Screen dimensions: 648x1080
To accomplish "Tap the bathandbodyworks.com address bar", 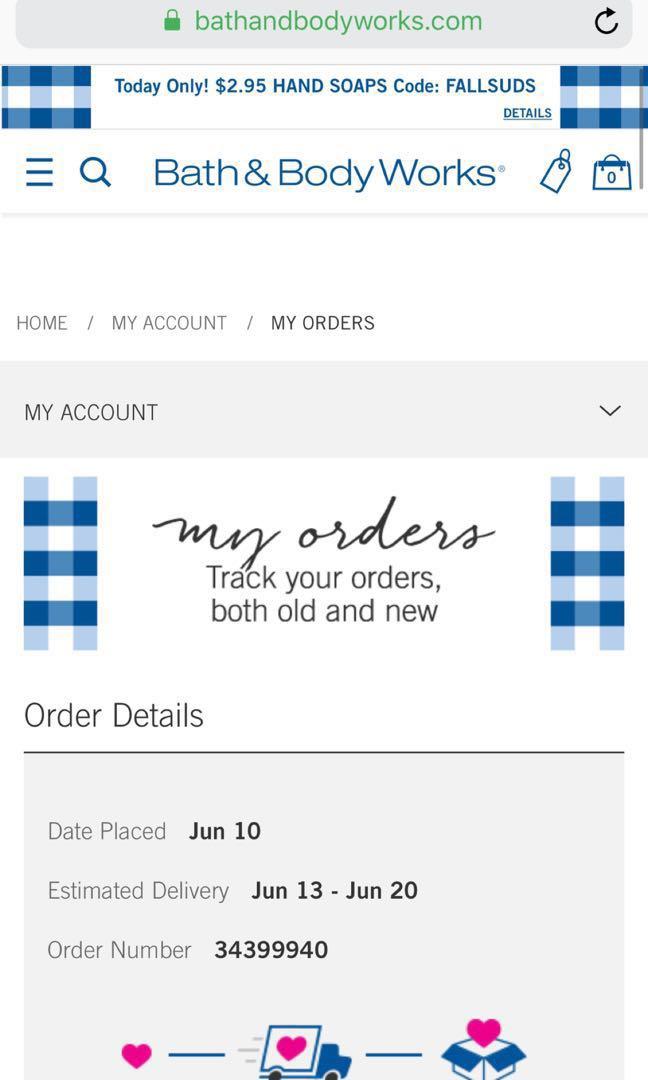I will 324,21.
